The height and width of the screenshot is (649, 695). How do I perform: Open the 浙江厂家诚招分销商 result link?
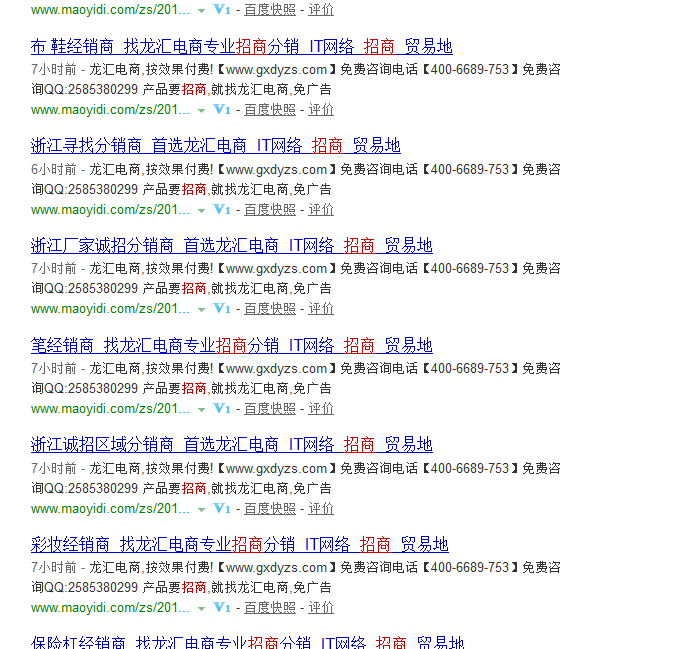pos(231,245)
